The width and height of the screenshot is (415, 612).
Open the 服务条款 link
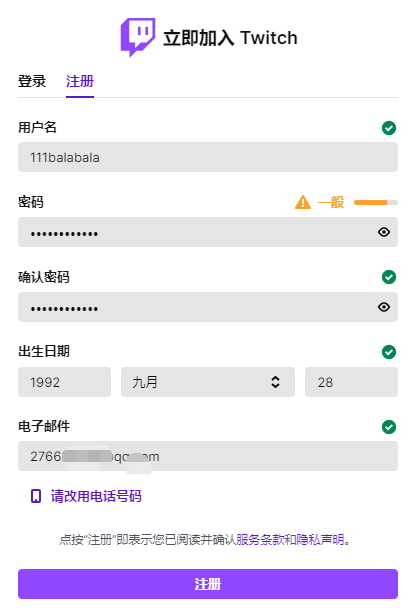click(260, 539)
